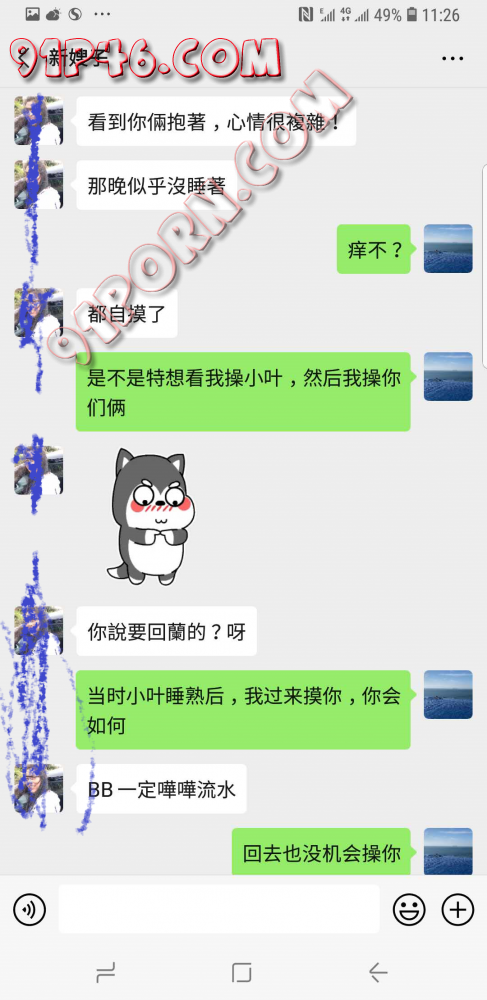Focus the message text field

pyautogui.click(x=219, y=909)
